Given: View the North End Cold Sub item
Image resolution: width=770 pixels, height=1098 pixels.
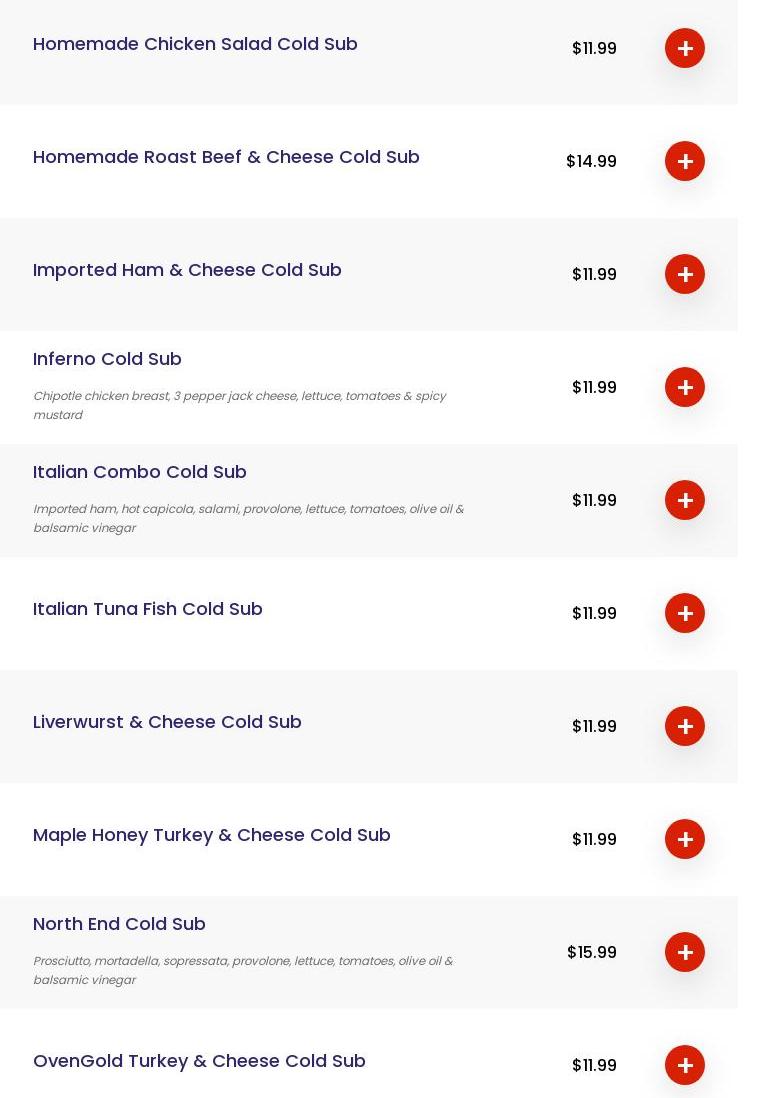Looking at the screenshot, I should [x=119, y=924].
